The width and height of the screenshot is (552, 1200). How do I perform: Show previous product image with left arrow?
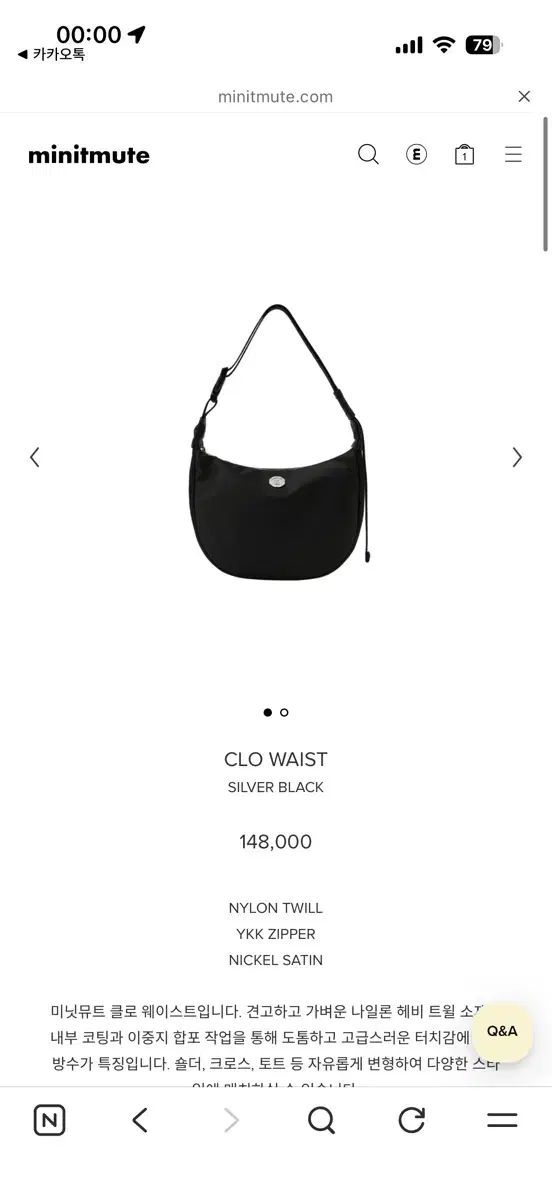[34, 457]
